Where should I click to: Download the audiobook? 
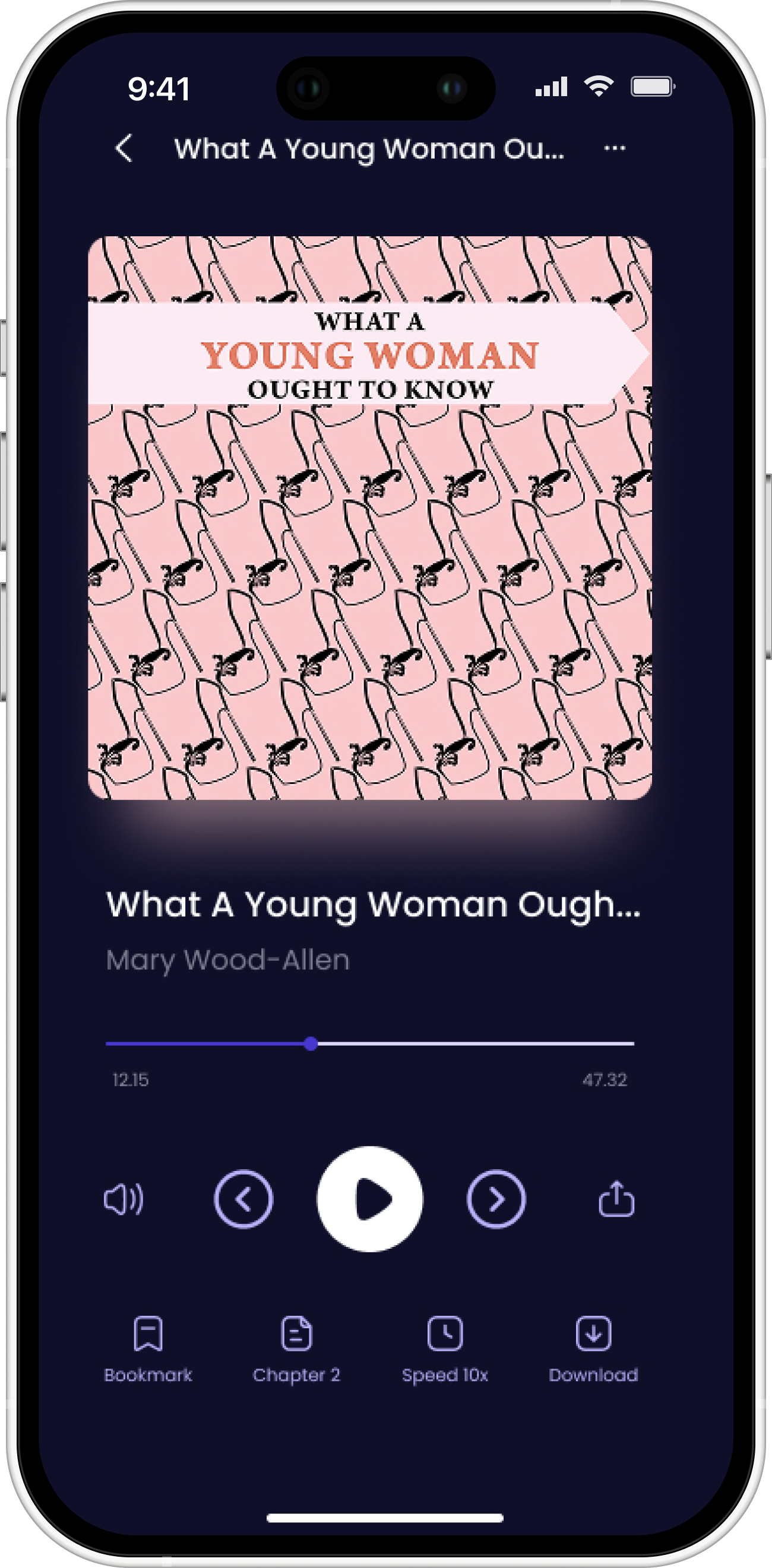pos(594,1347)
